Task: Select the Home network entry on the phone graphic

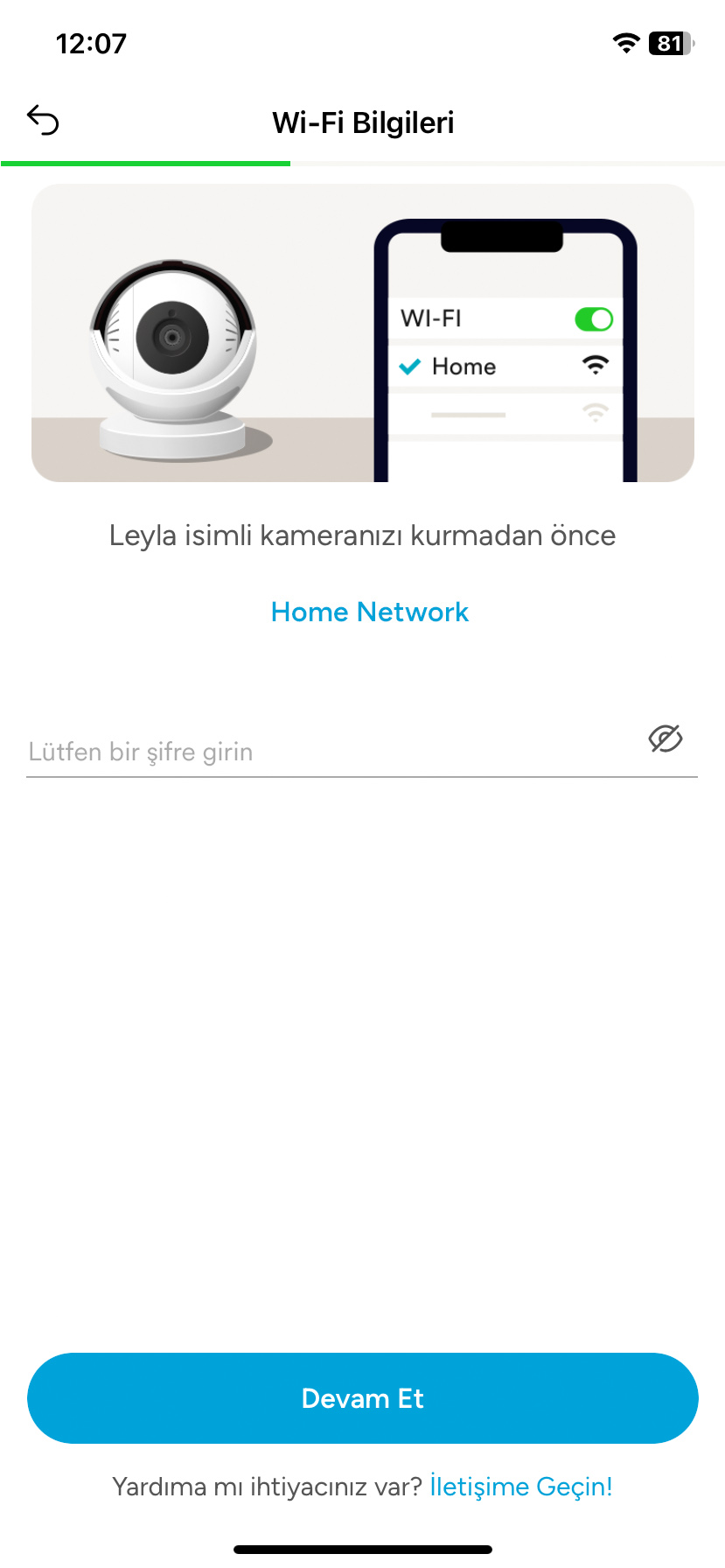Action: coord(463,367)
